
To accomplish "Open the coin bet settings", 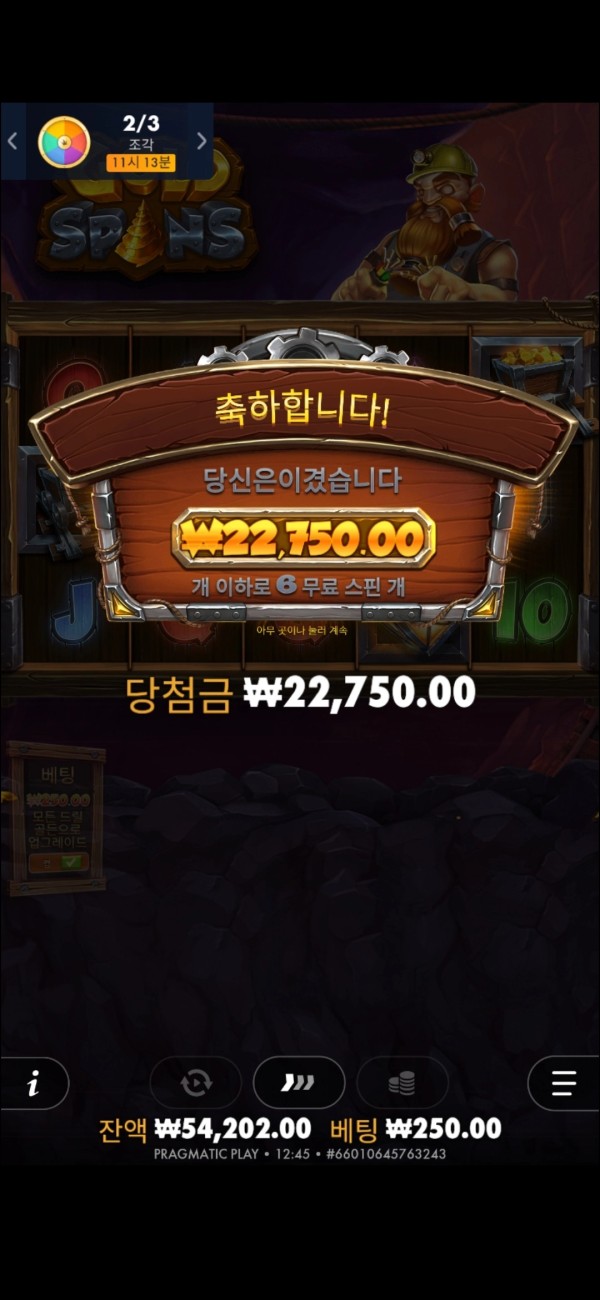I will coord(402,1083).
